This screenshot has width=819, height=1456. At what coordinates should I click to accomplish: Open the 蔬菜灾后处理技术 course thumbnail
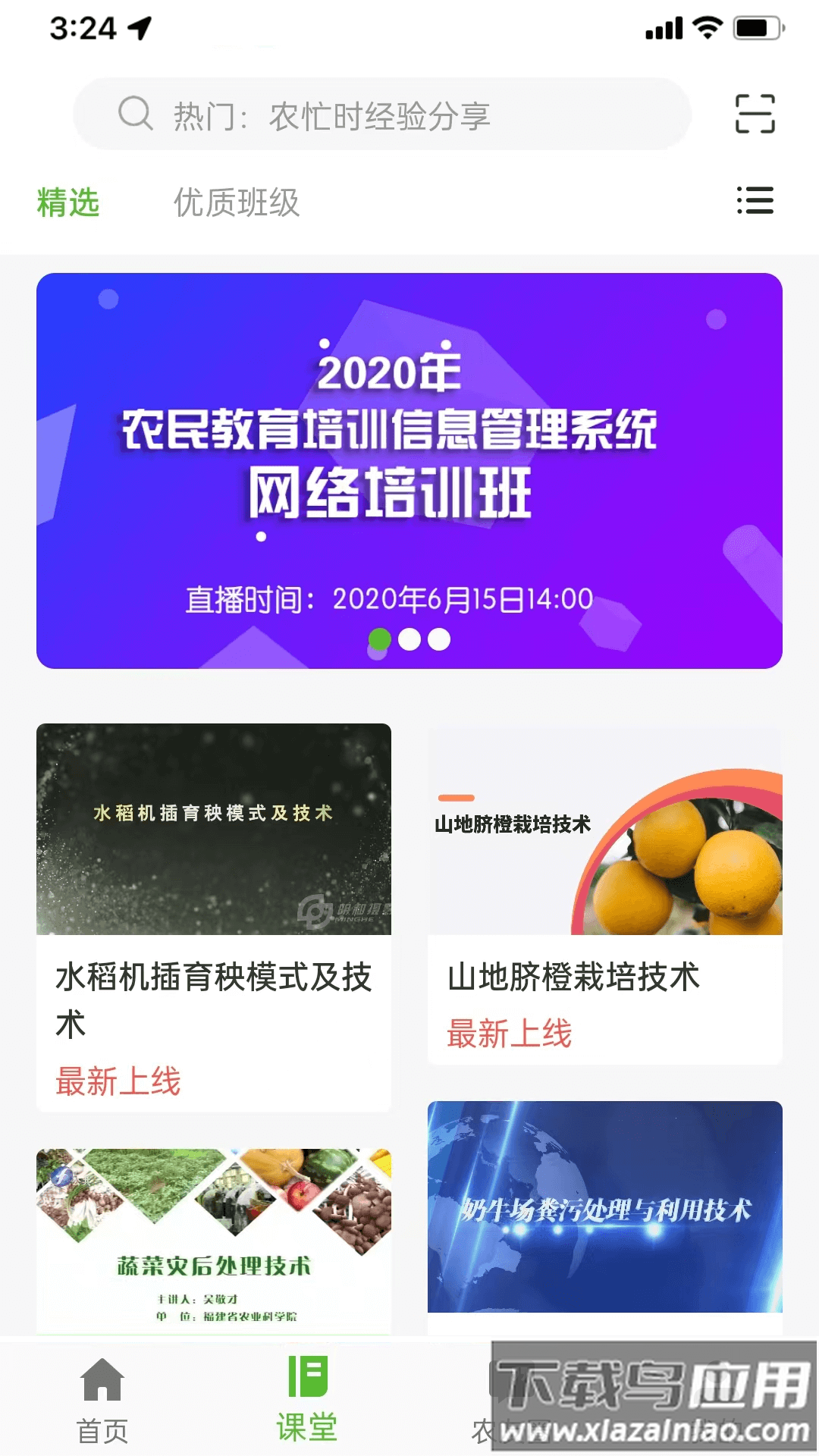tap(215, 1237)
